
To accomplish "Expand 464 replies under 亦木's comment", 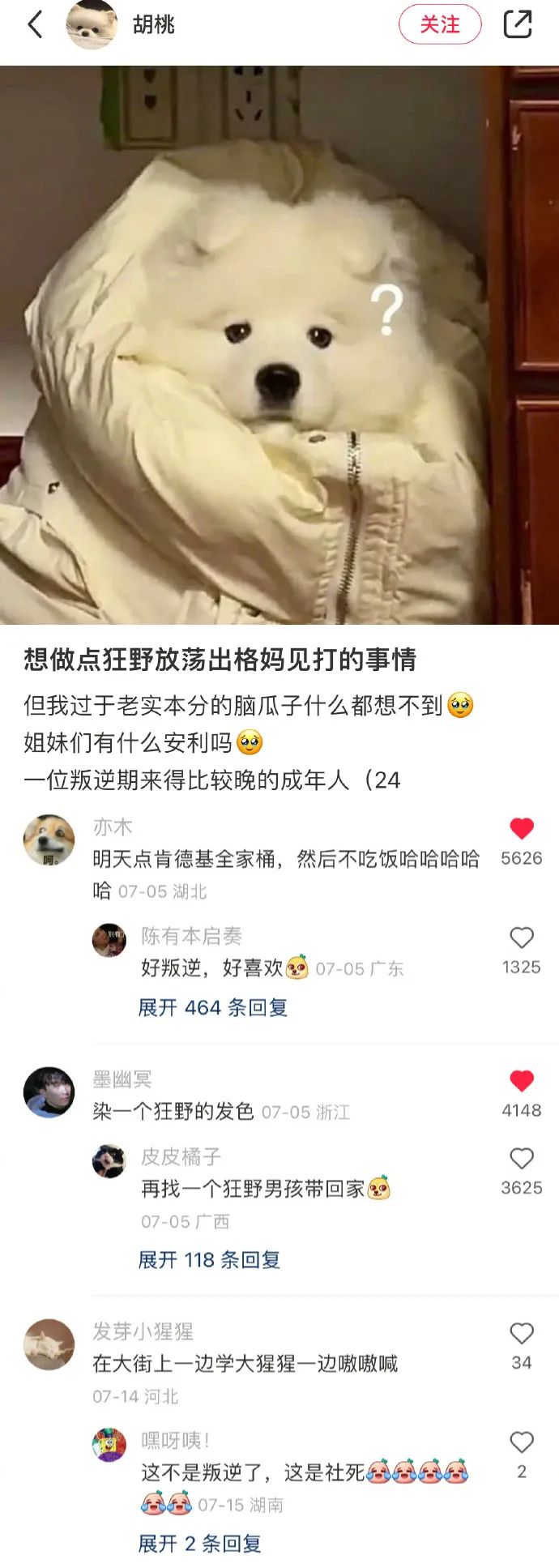I will click(x=213, y=1007).
